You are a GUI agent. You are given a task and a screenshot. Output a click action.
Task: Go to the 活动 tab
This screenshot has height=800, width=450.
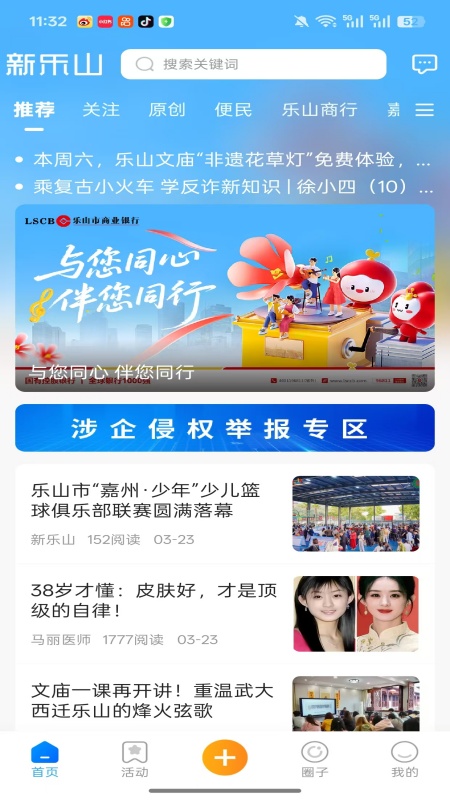135,760
